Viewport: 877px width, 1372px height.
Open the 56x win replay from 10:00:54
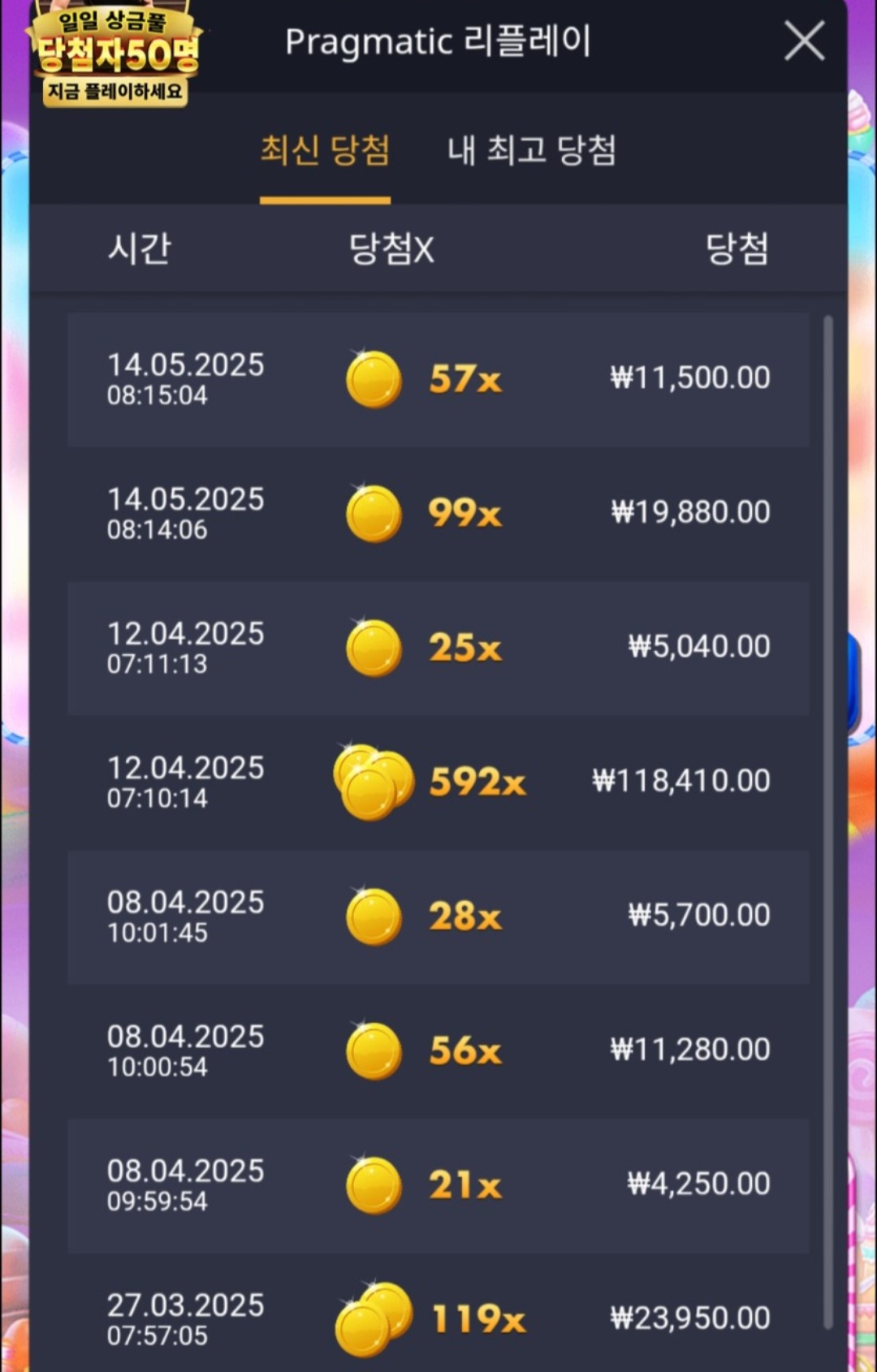point(438,1051)
